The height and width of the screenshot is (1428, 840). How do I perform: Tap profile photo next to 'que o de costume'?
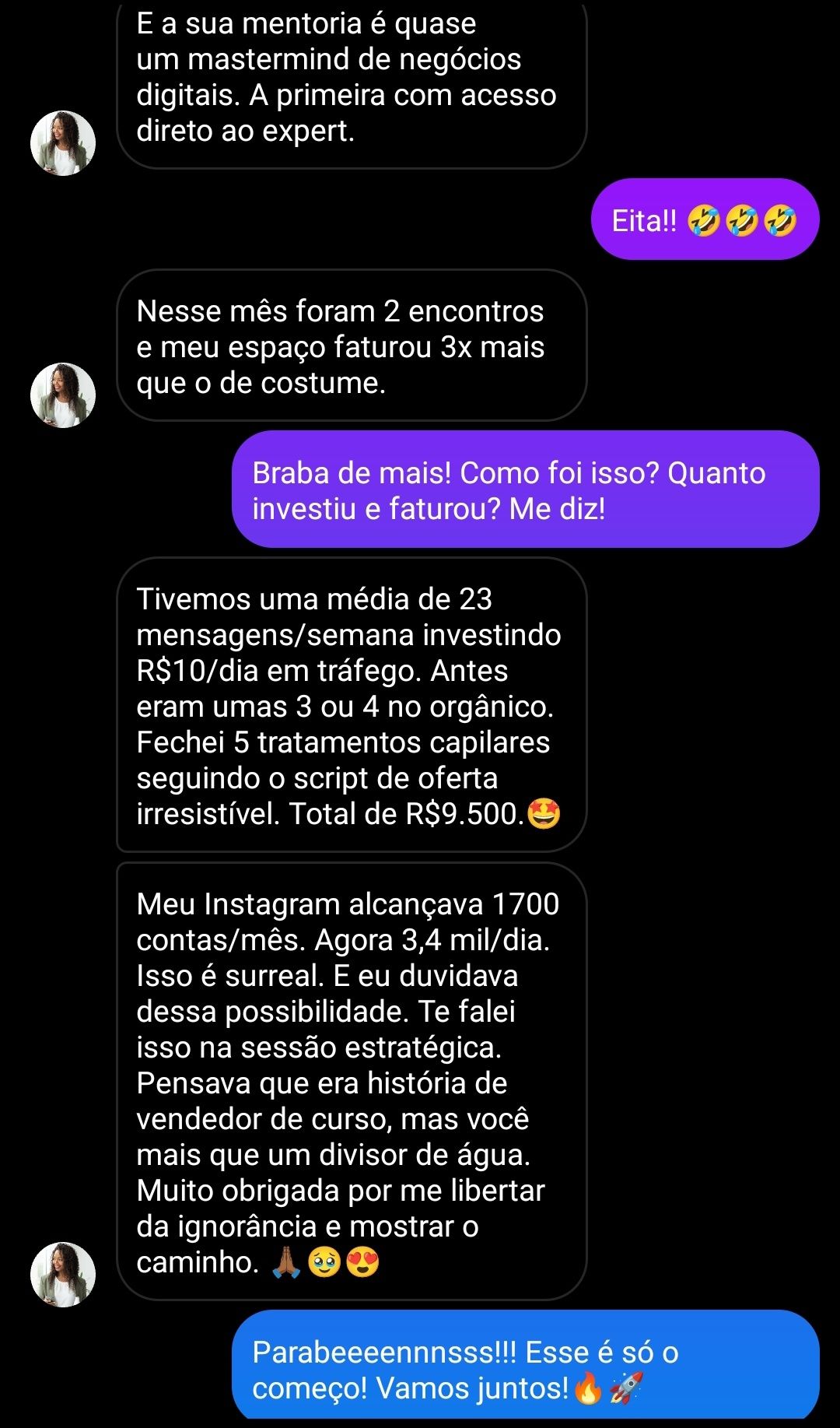click(x=63, y=395)
